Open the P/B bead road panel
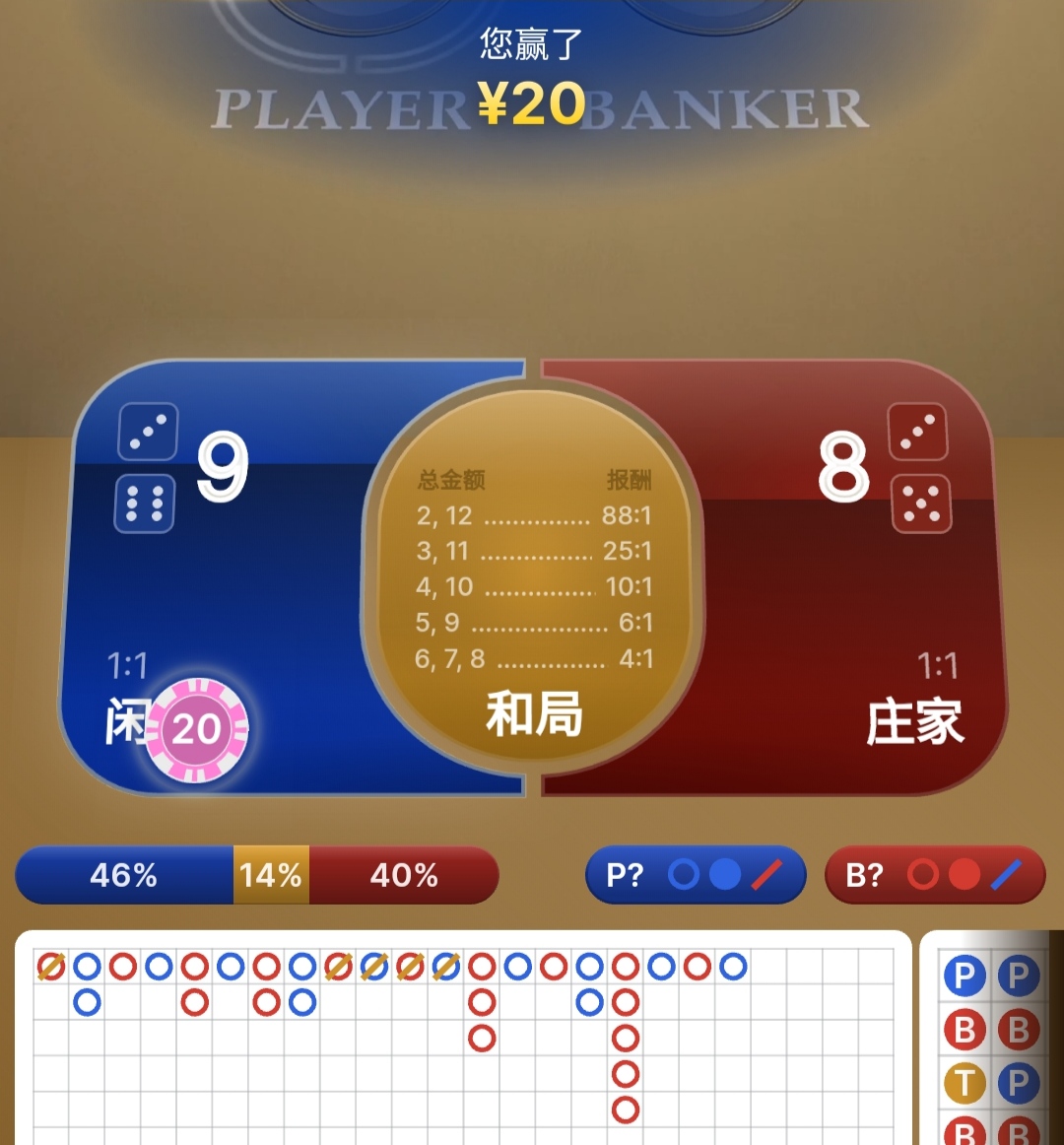Viewport: 1064px width, 1145px height. [990, 1044]
